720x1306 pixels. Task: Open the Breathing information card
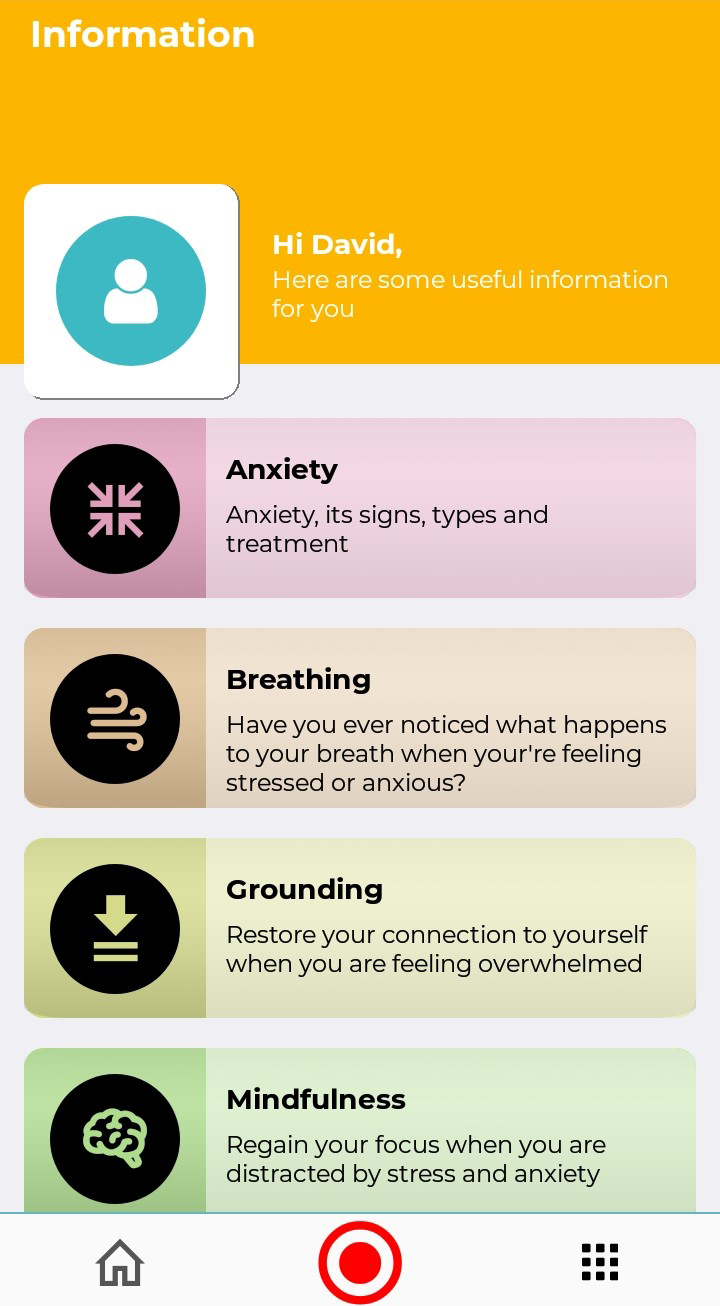(360, 718)
